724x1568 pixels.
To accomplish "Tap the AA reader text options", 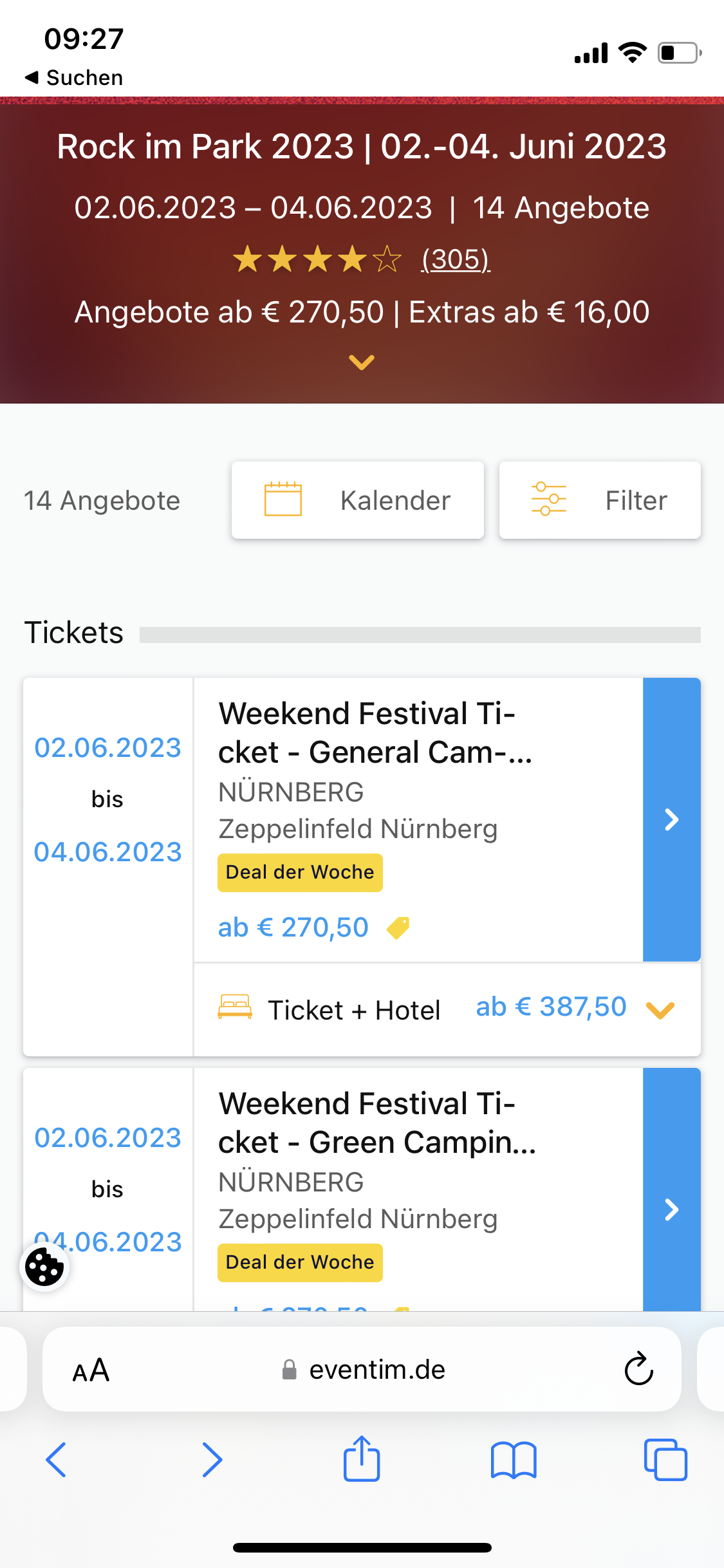I will coord(91,1370).
